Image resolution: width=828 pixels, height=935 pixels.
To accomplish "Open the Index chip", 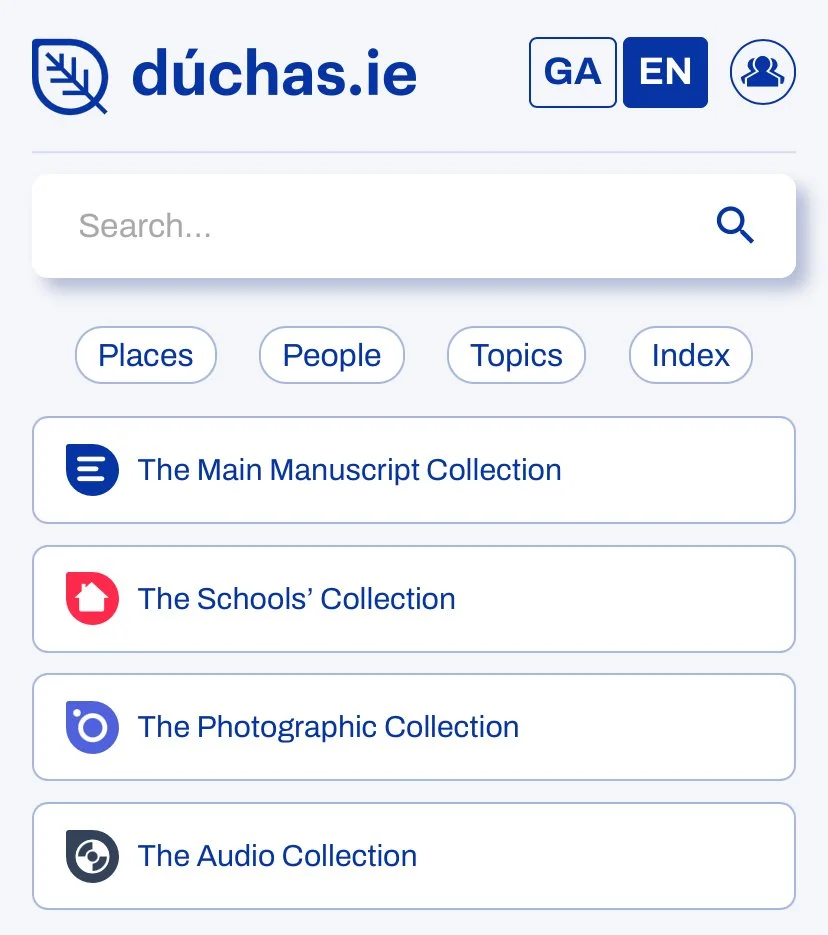I will tap(690, 355).
